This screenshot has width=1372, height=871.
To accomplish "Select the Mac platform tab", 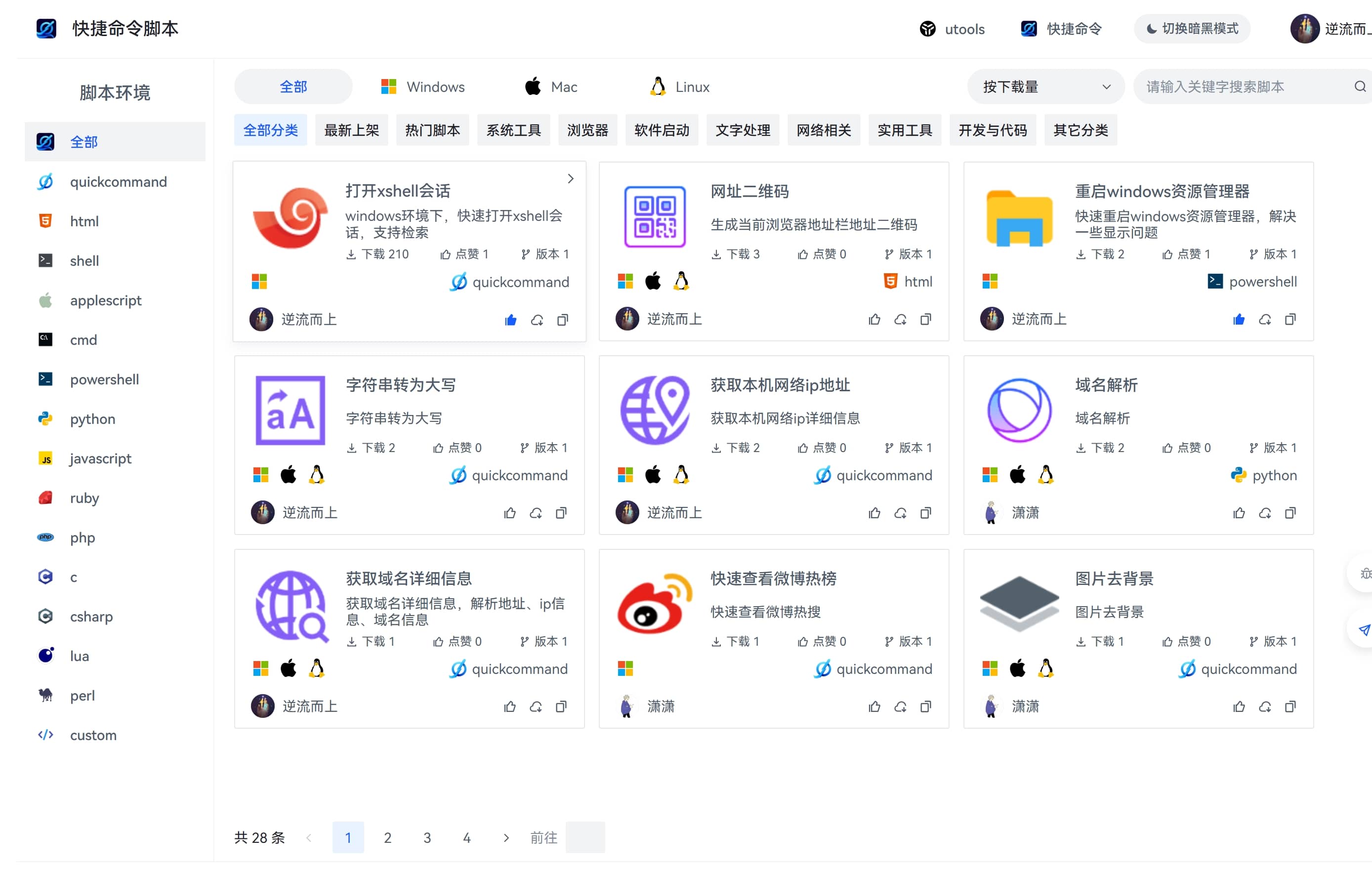I will tap(550, 87).
